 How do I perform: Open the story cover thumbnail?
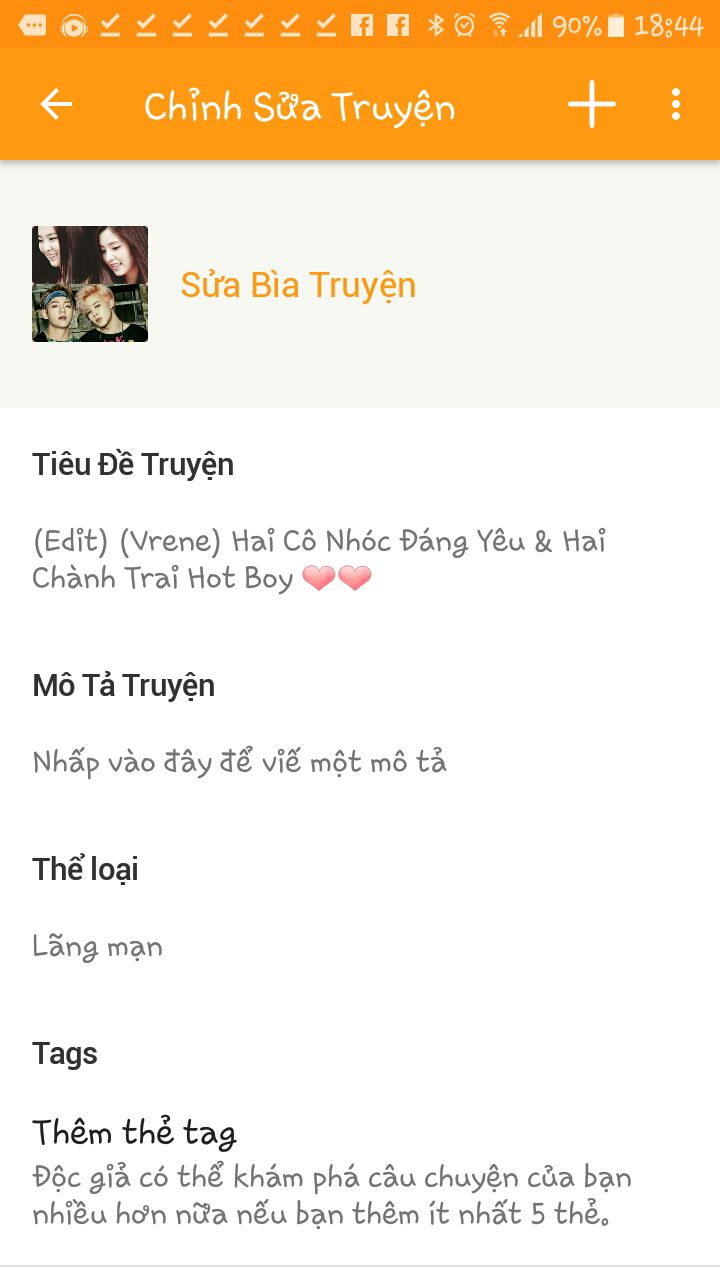[90, 284]
